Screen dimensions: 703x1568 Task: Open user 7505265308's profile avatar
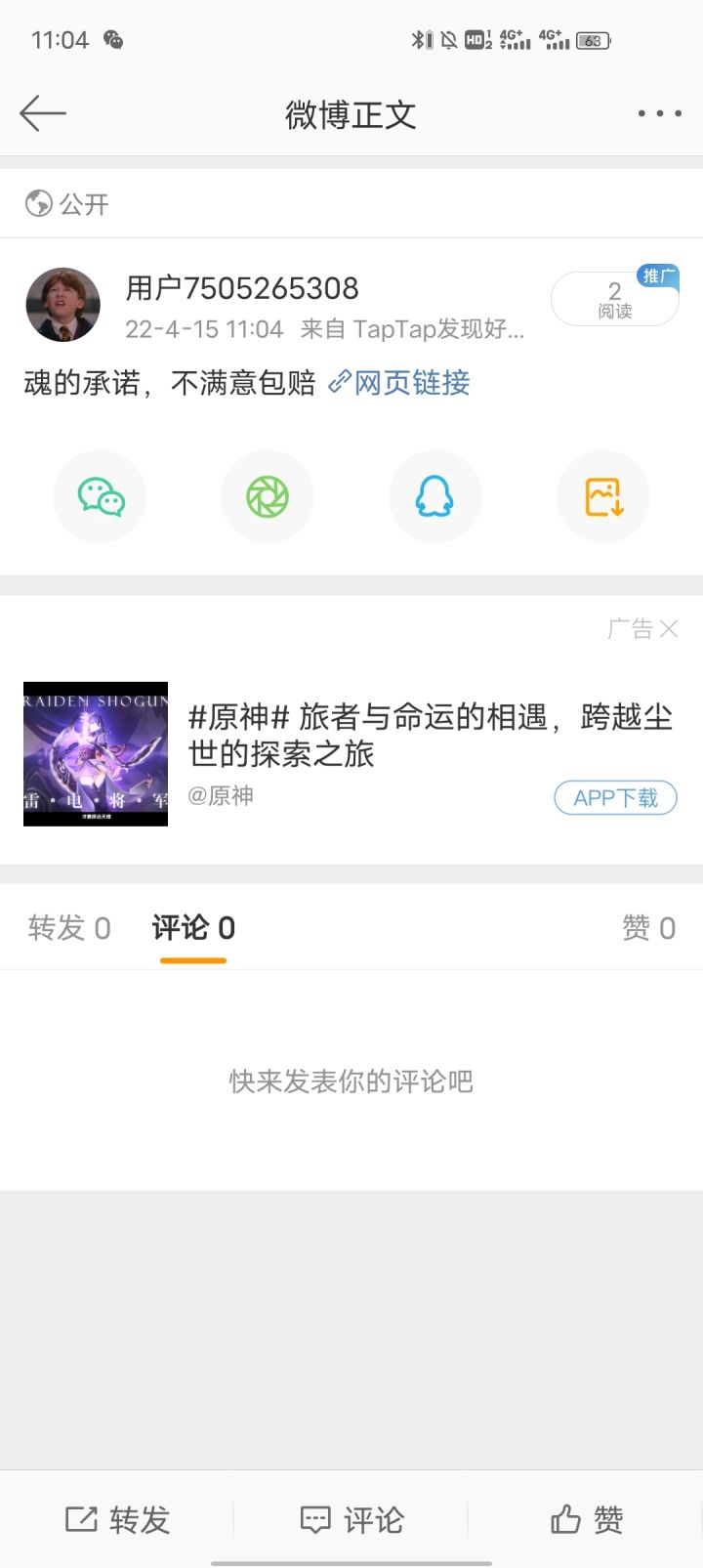coord(63,306)
